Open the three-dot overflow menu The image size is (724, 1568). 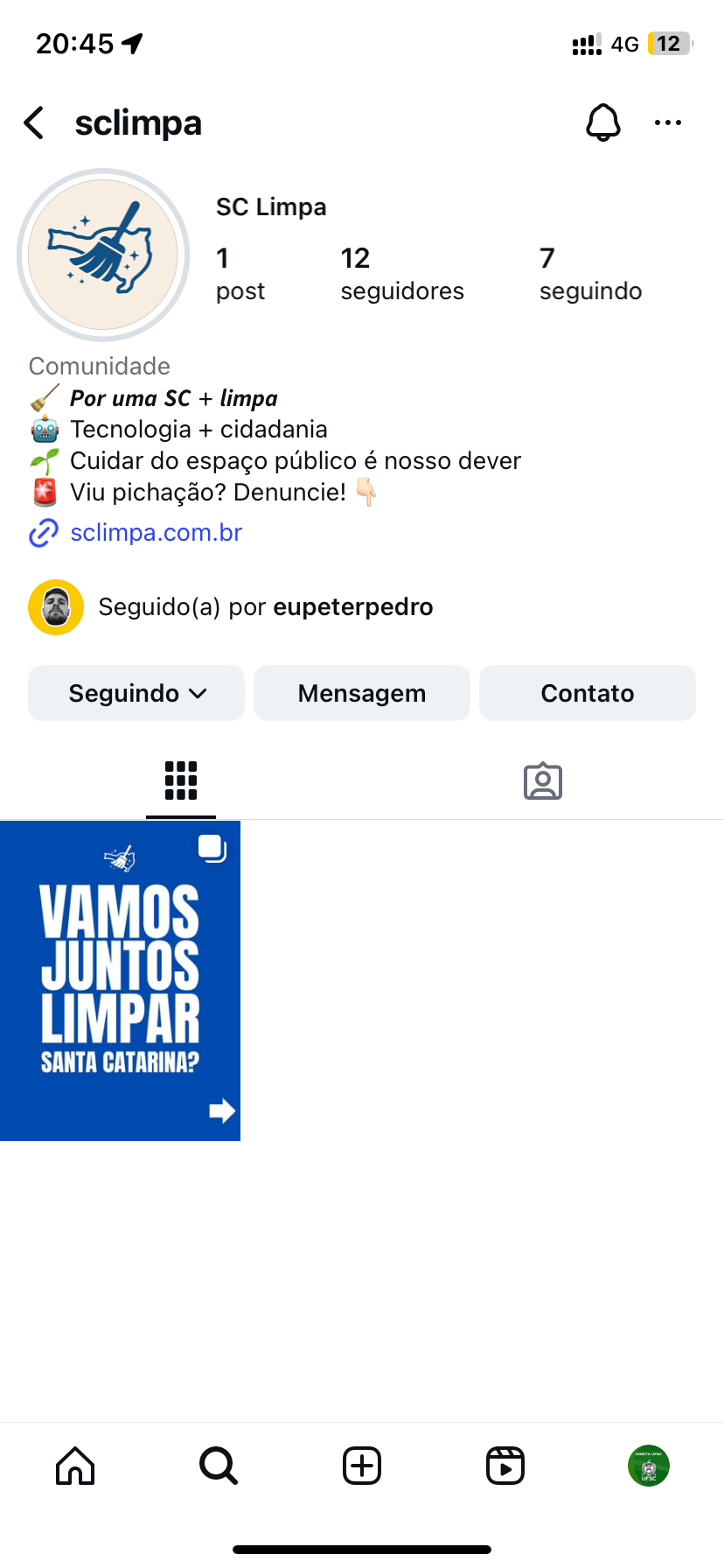coord(667,123)
